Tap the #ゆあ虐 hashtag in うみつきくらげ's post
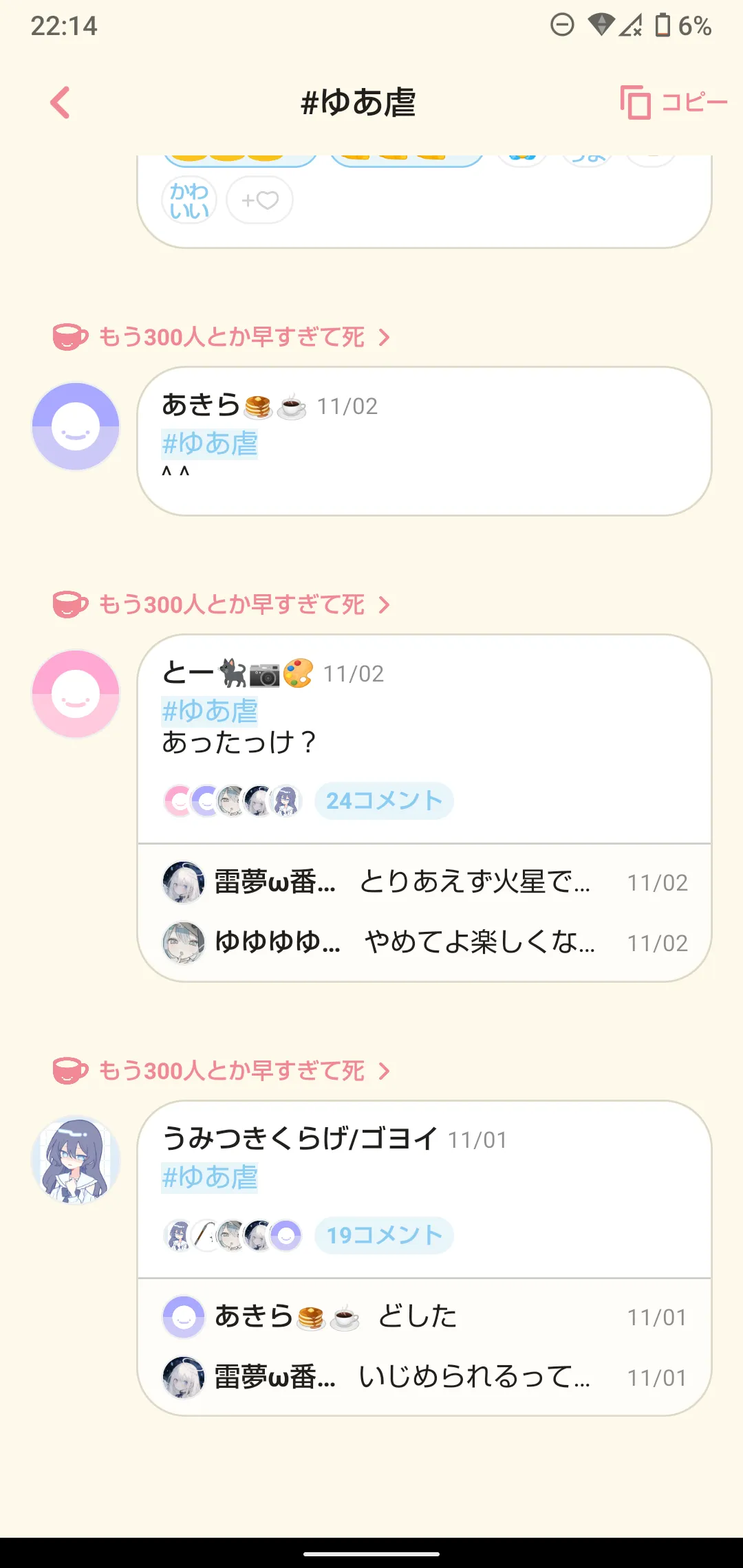This screenshot has width=743, height=1568. (x=210, y=1177)
